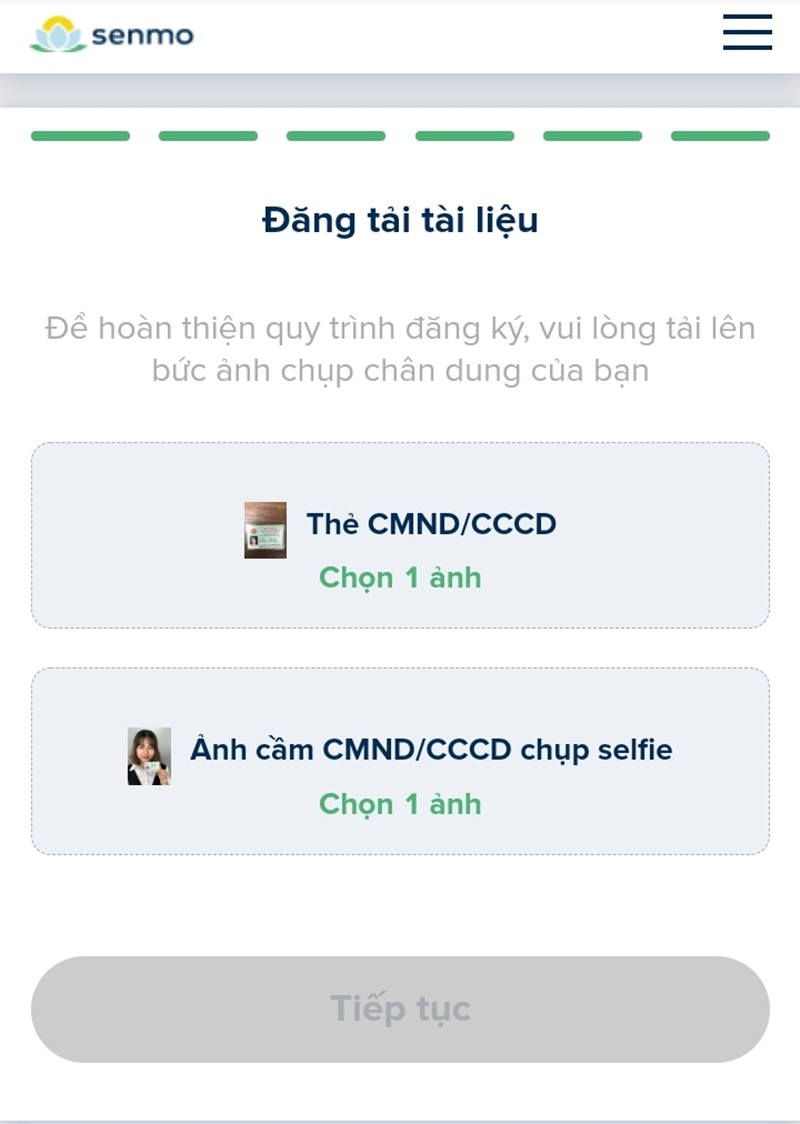Viewport: 800px width, 1124px height.
Task: Click Chọn 1 ảnh for the selfie upload
Action: coord(400,804)
